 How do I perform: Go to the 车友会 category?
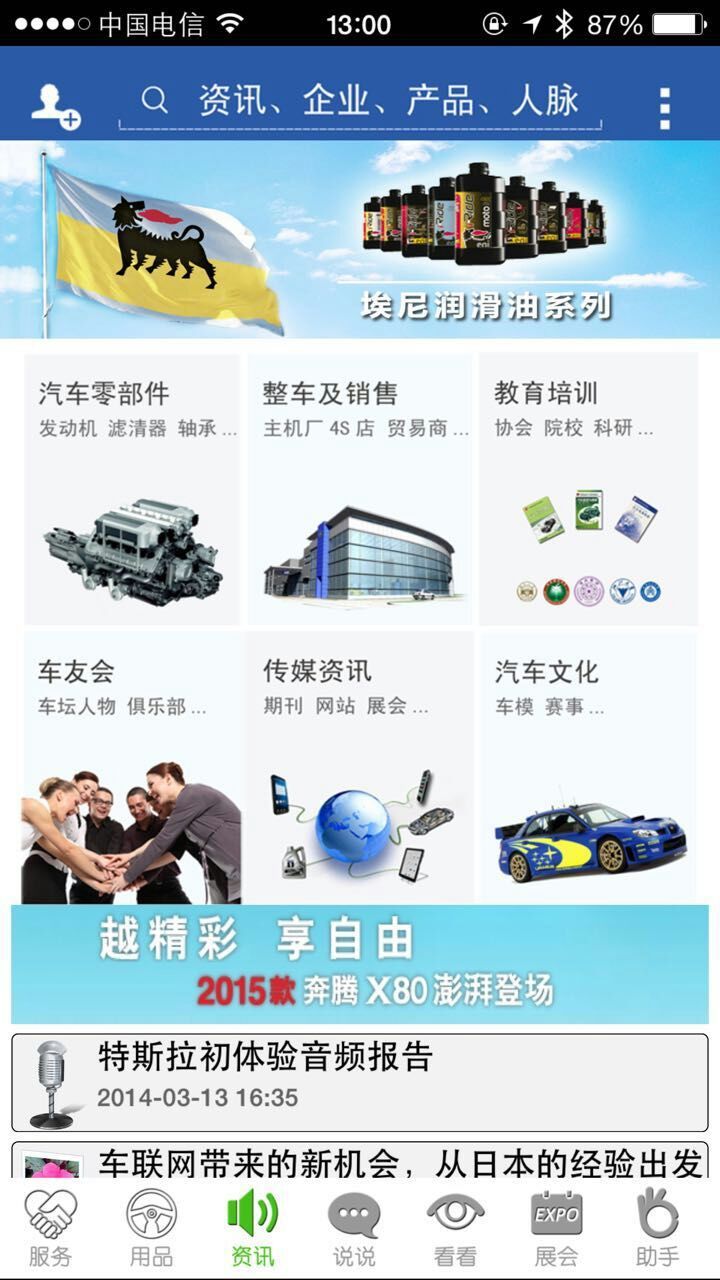pyautogui.click(x=132, y=768)
